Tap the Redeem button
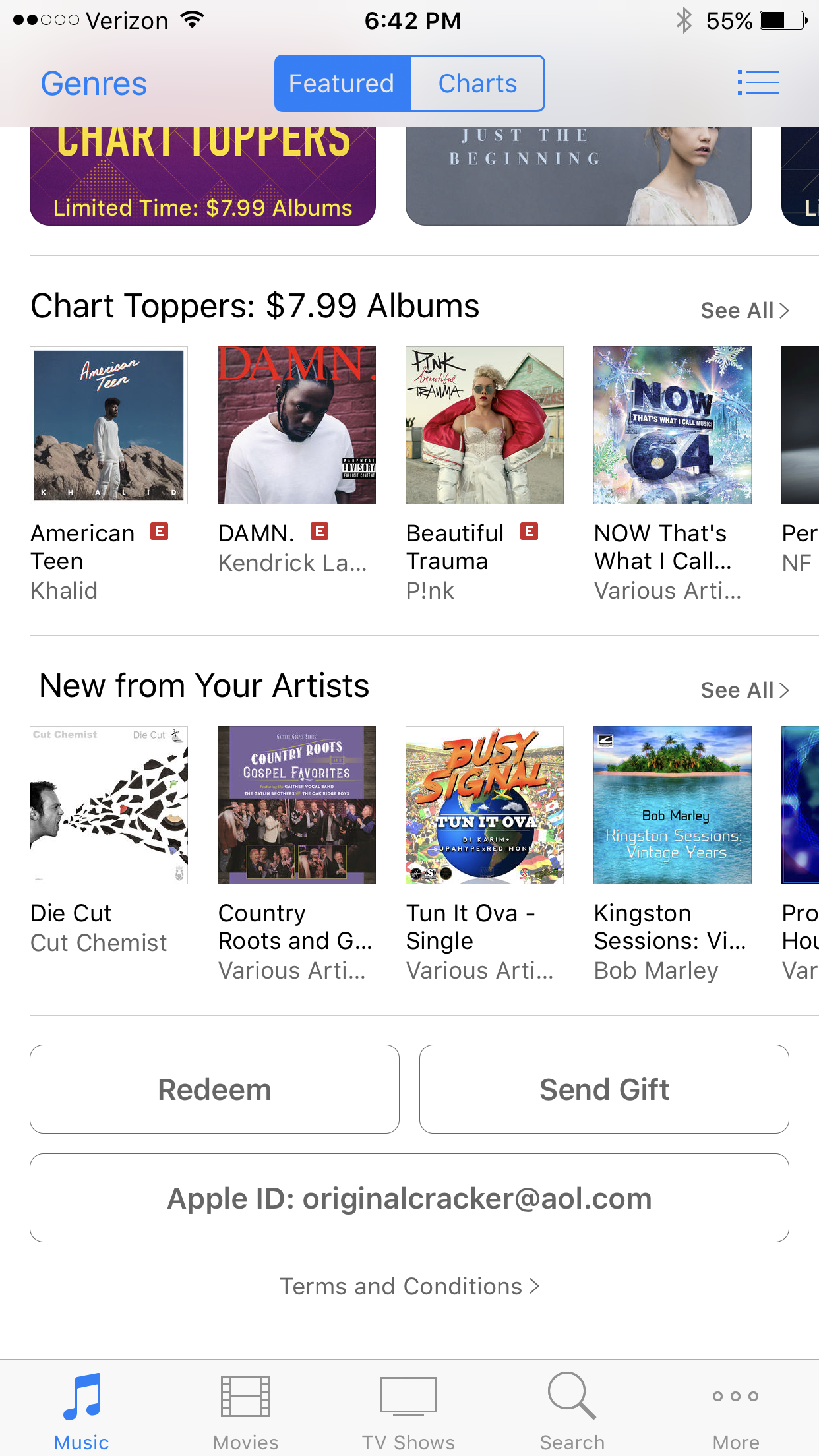Screen dimensions: 819x1456 [214, 1089]
